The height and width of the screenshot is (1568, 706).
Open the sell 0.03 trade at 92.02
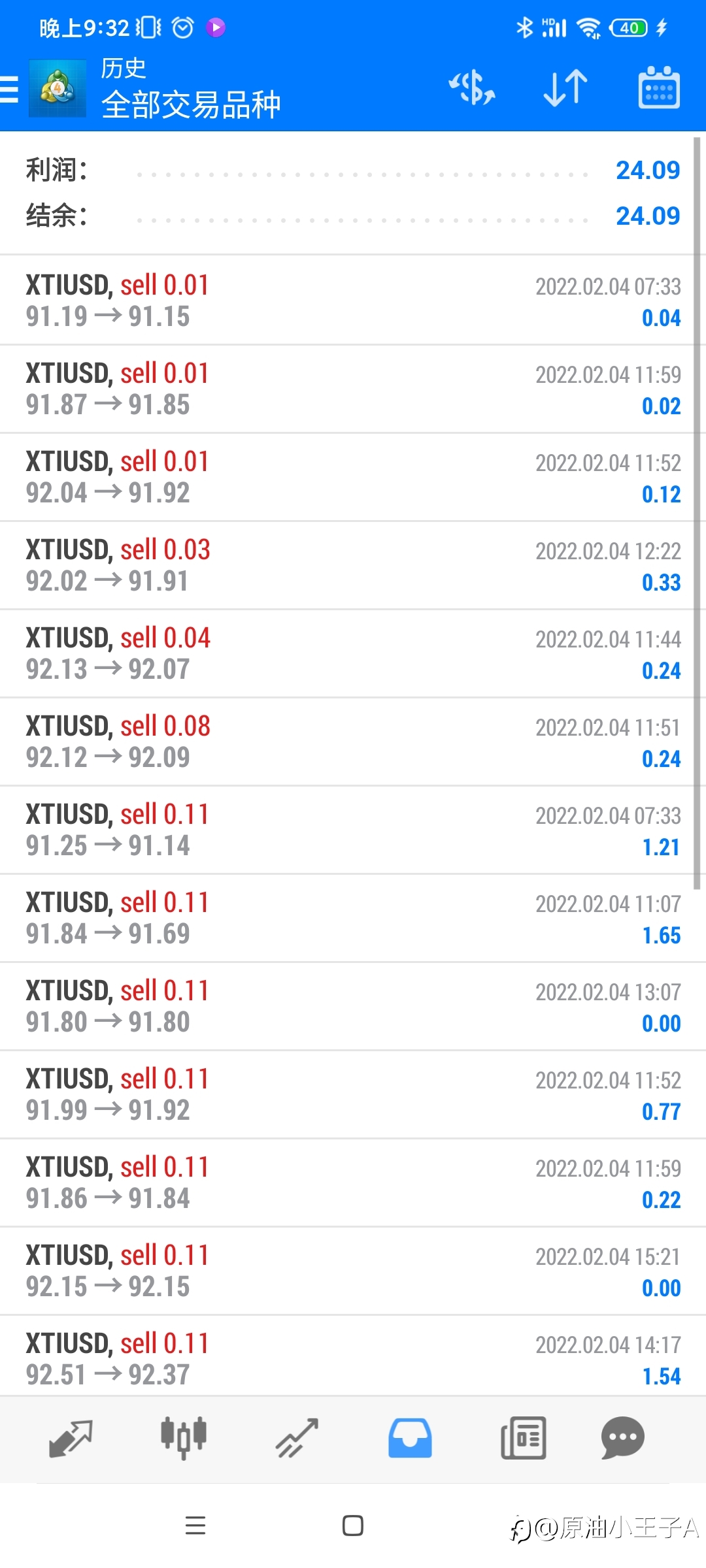(353, 566)
